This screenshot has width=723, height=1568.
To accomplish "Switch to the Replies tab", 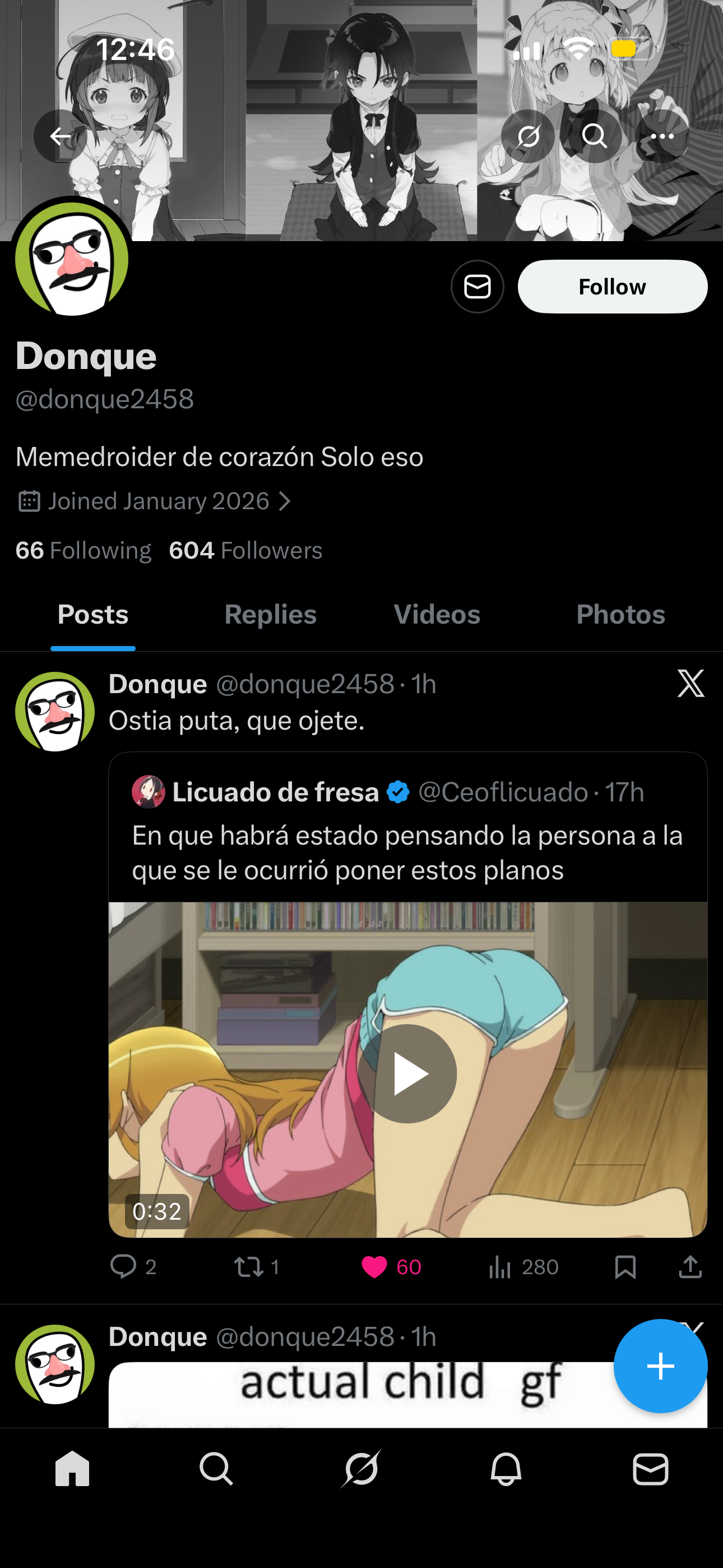I will pos(270,614).
